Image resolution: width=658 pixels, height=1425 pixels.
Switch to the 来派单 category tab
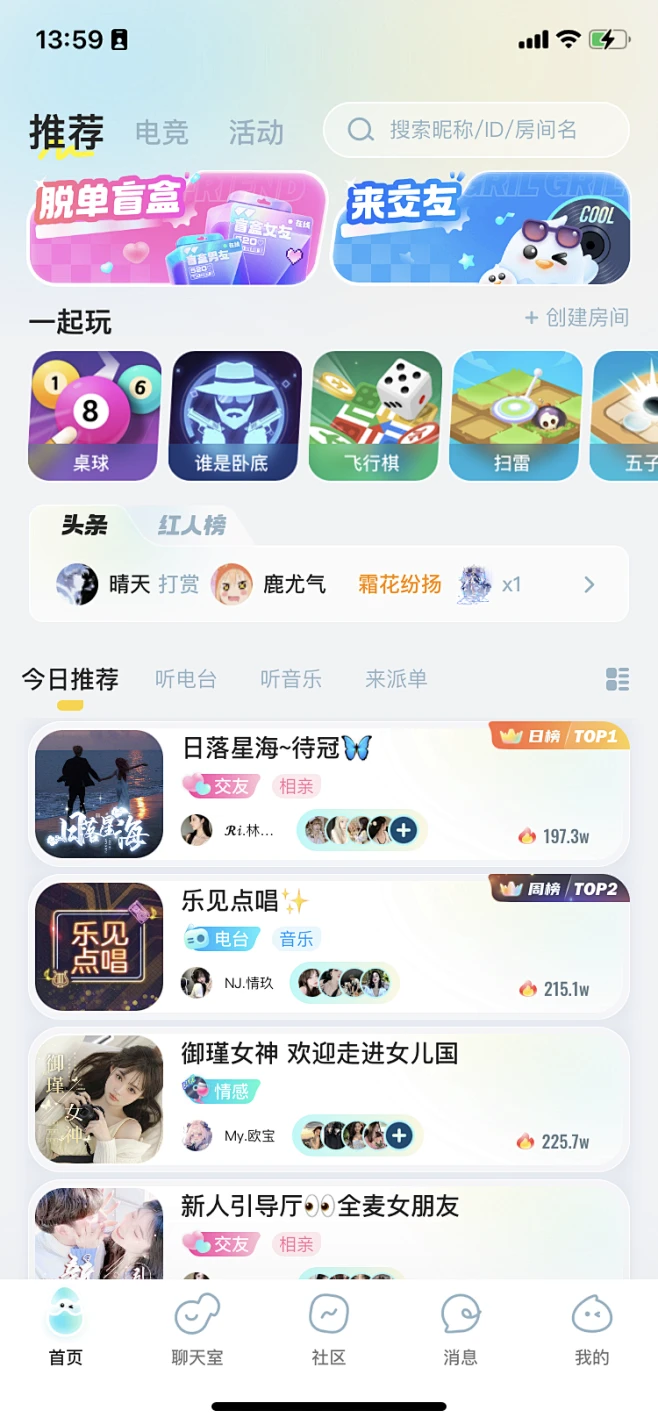(x=396, y=679)
